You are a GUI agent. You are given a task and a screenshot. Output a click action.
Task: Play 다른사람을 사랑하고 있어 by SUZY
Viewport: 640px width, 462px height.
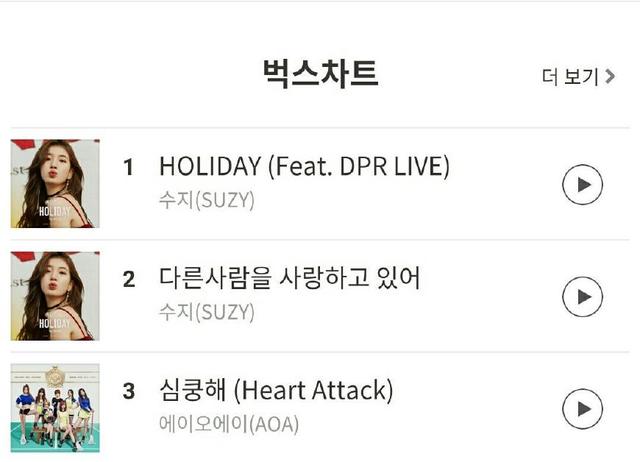(x=583, y=296)
